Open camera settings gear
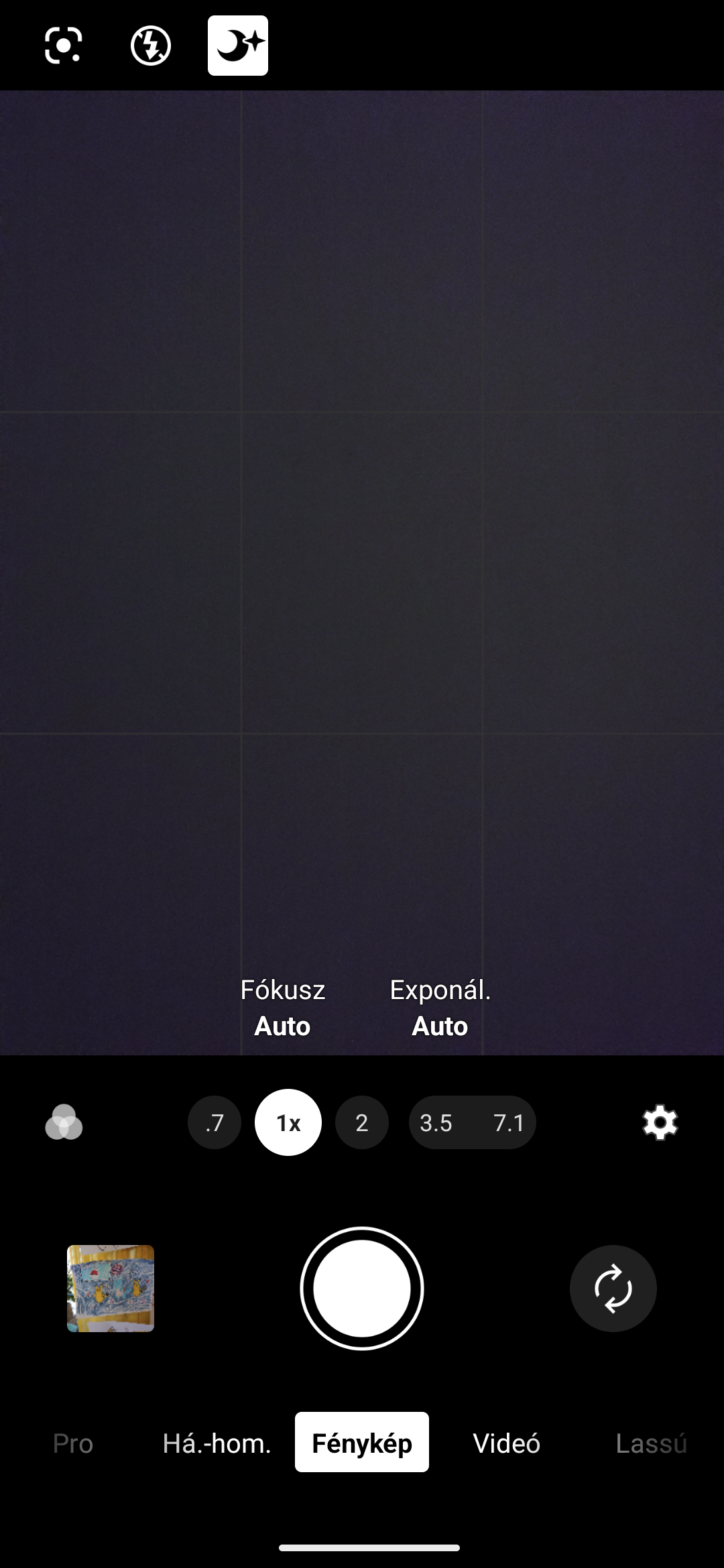The height and width of the screenshot is (1568, 724). 660,1122
